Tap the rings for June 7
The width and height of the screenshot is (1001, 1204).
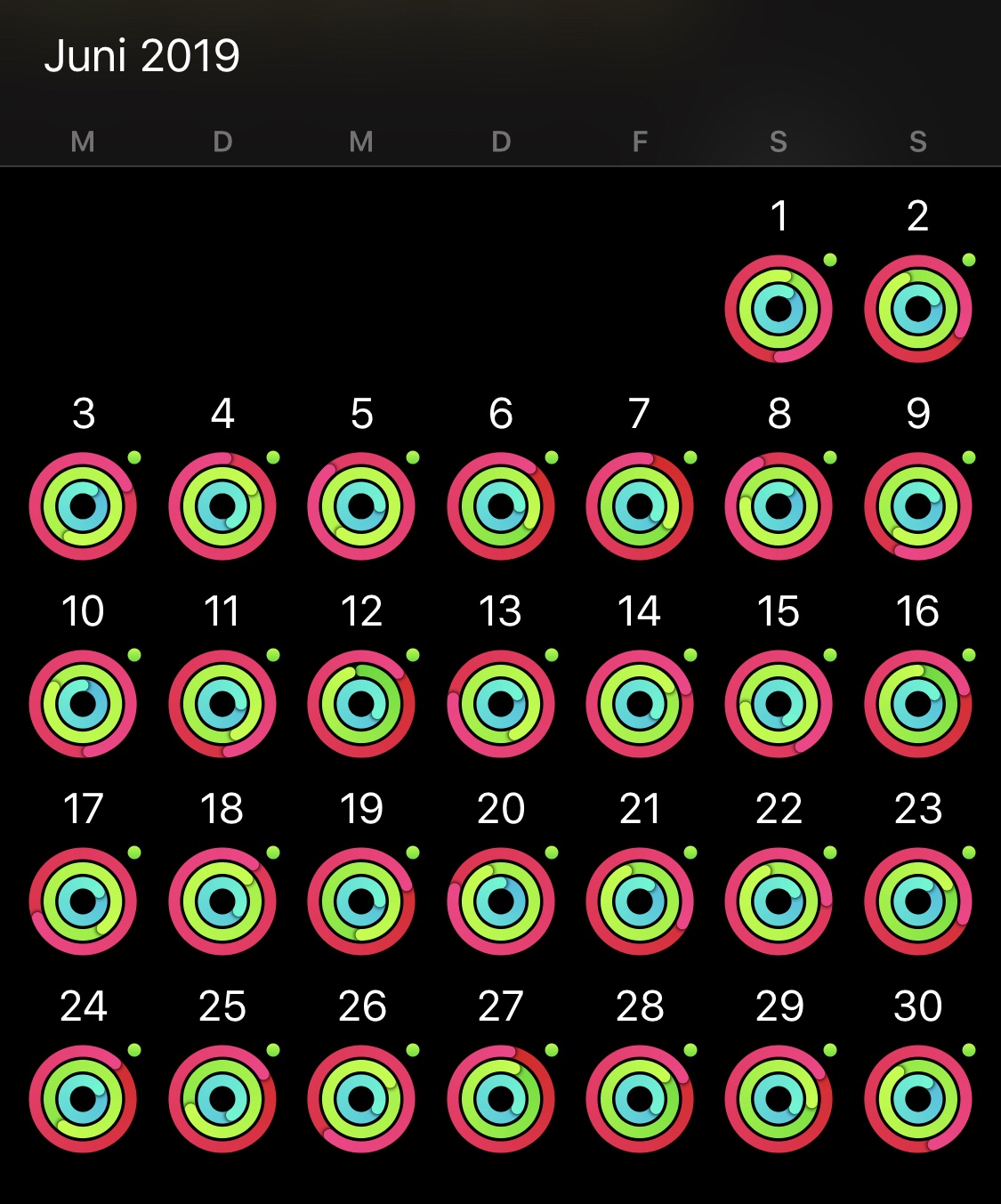click(640, 506)
